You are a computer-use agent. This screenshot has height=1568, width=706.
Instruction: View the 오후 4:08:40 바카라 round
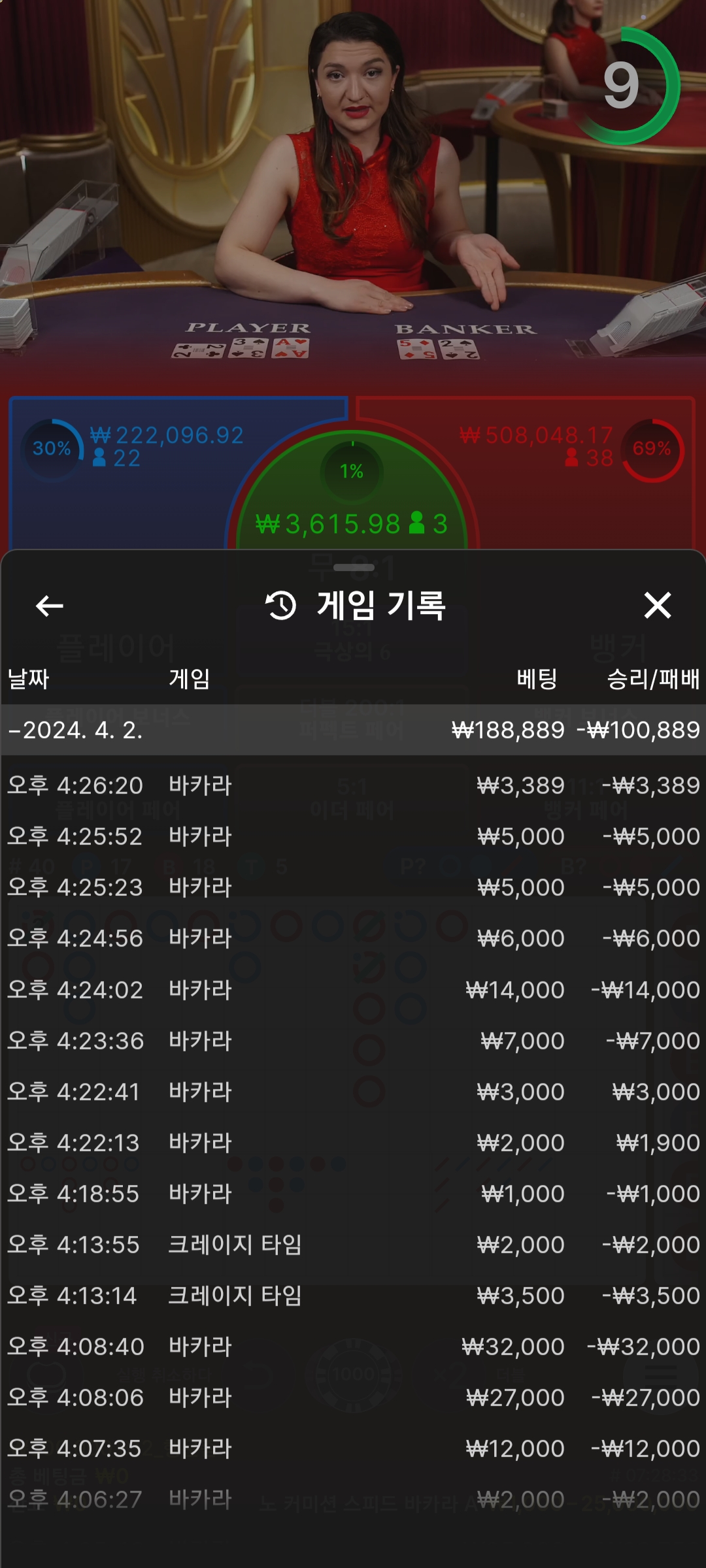(353, 1346)
